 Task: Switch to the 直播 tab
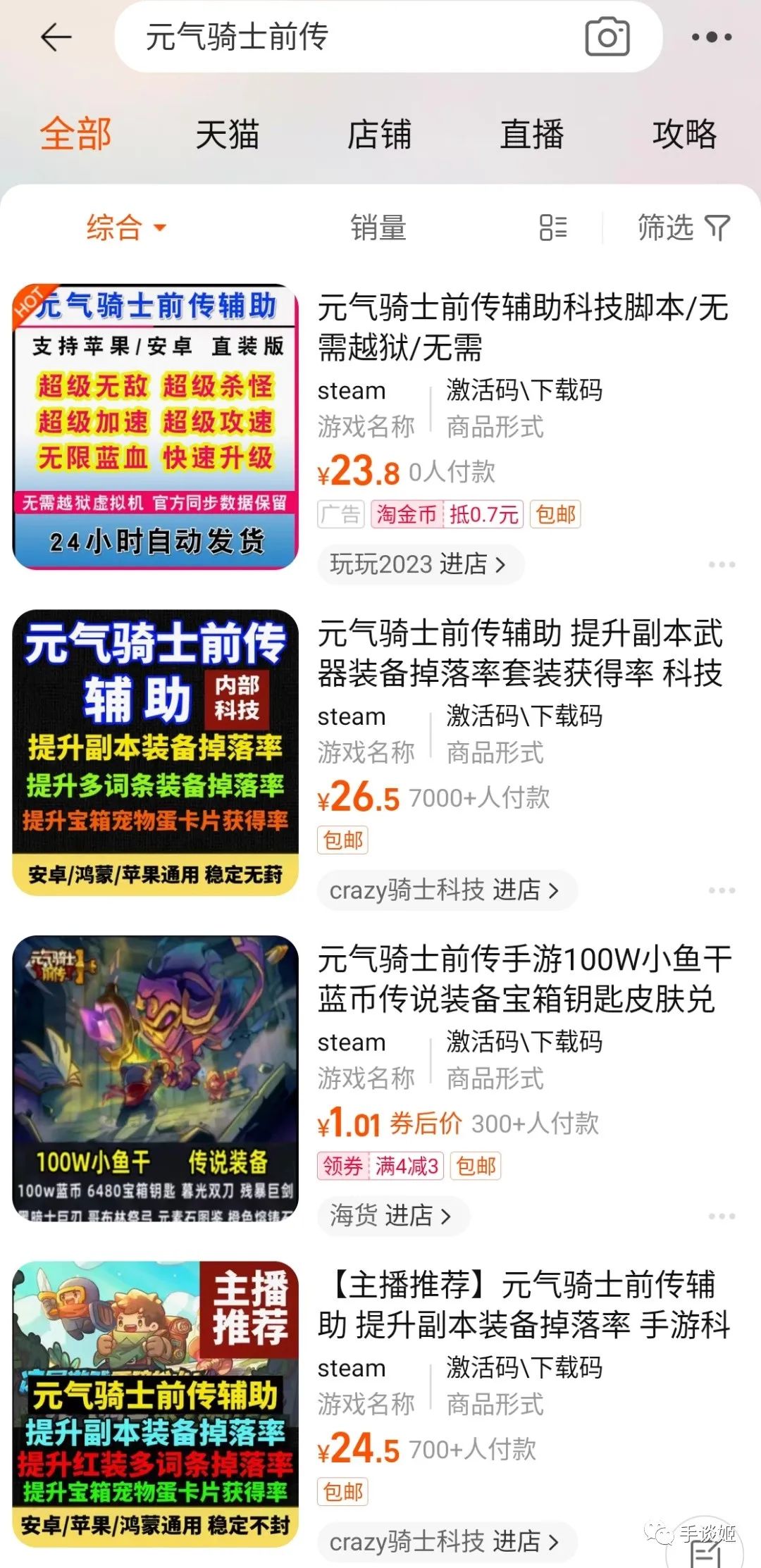(x=532, y=134)
